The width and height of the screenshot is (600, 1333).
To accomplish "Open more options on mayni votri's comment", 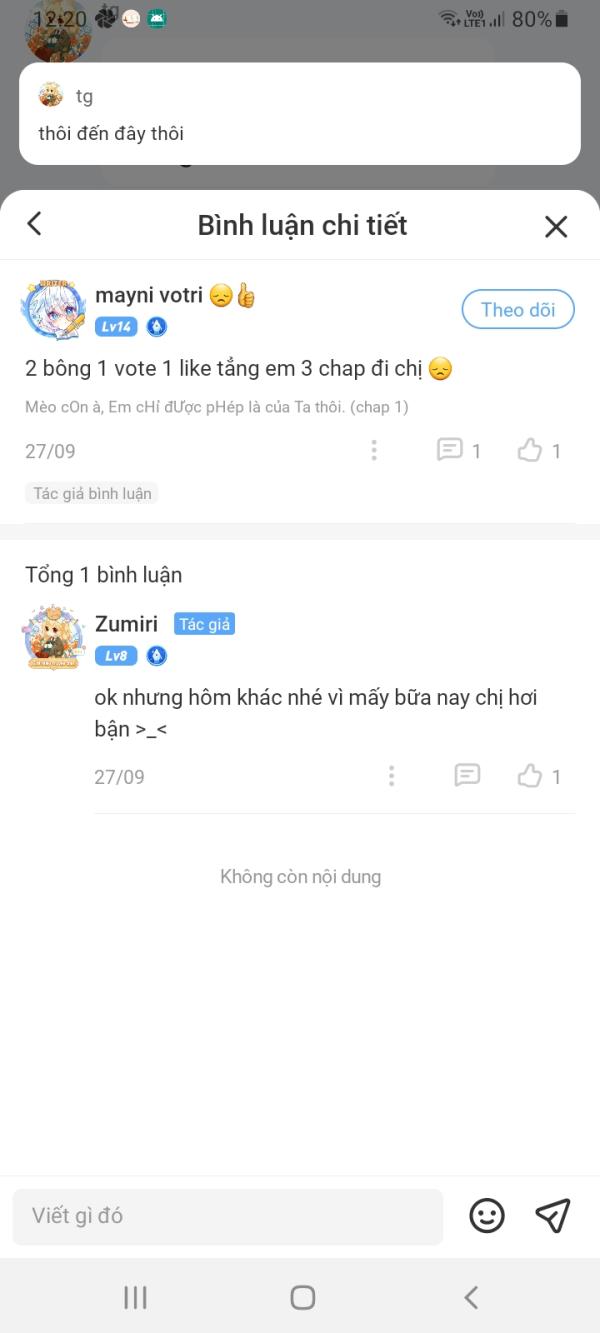I will [x=374, y=451].
